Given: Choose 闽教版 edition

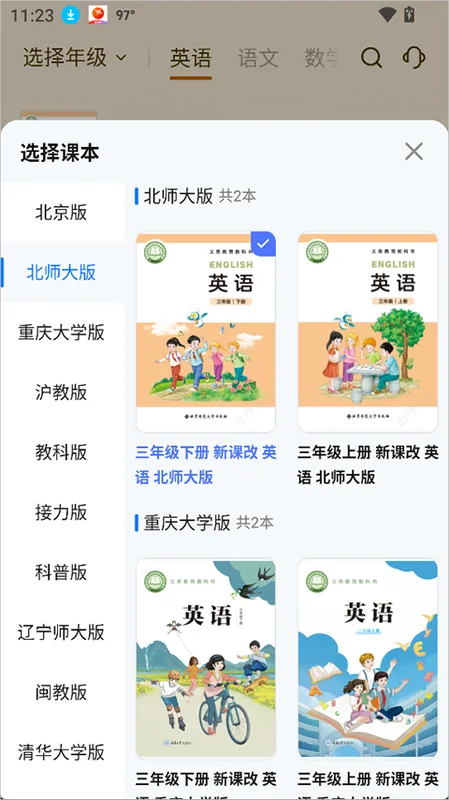Looking at the screenshot, I should click(62, 692).
